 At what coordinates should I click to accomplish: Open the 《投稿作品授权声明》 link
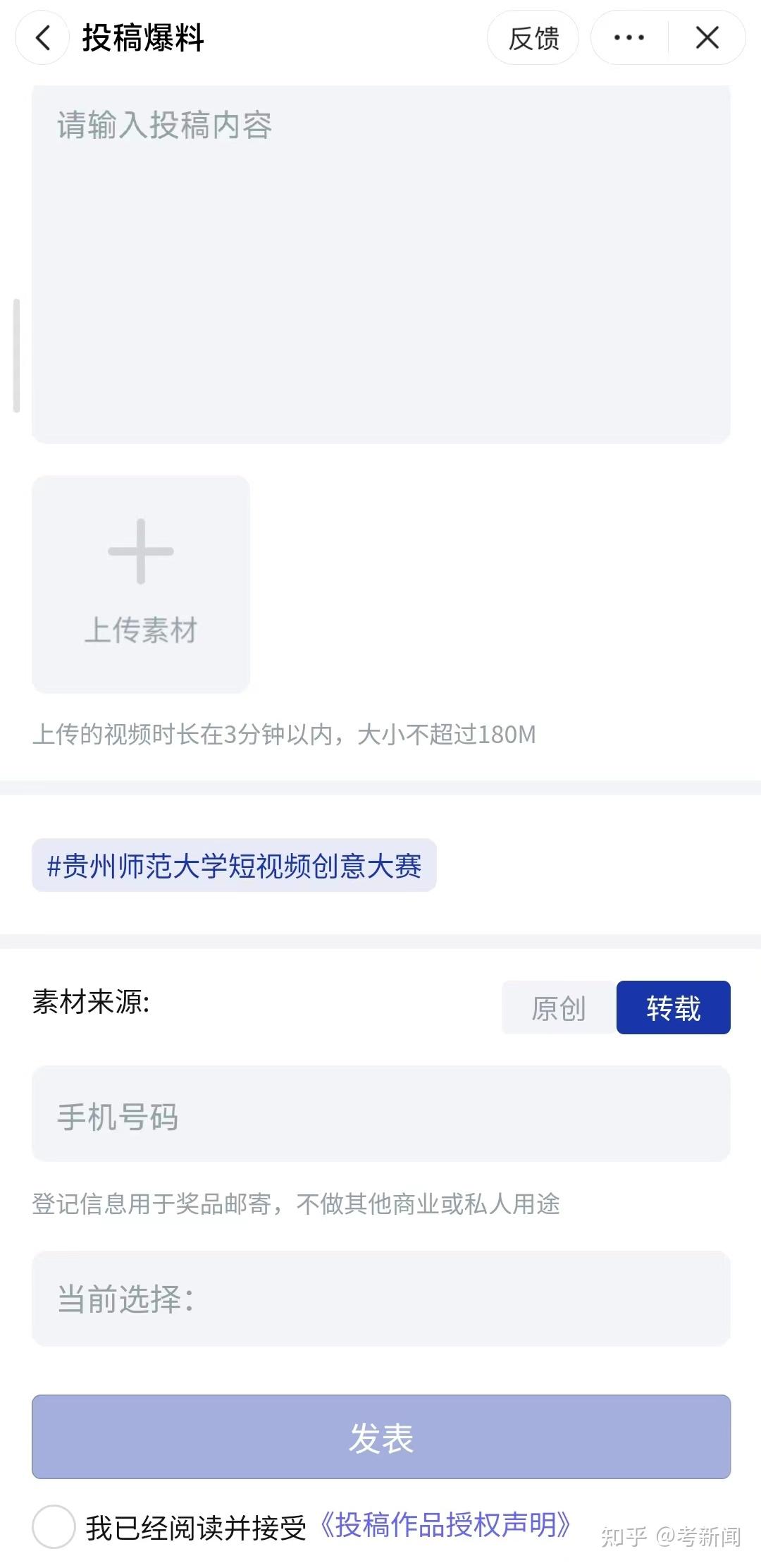pyautogui.click(x=445, y=1525)
